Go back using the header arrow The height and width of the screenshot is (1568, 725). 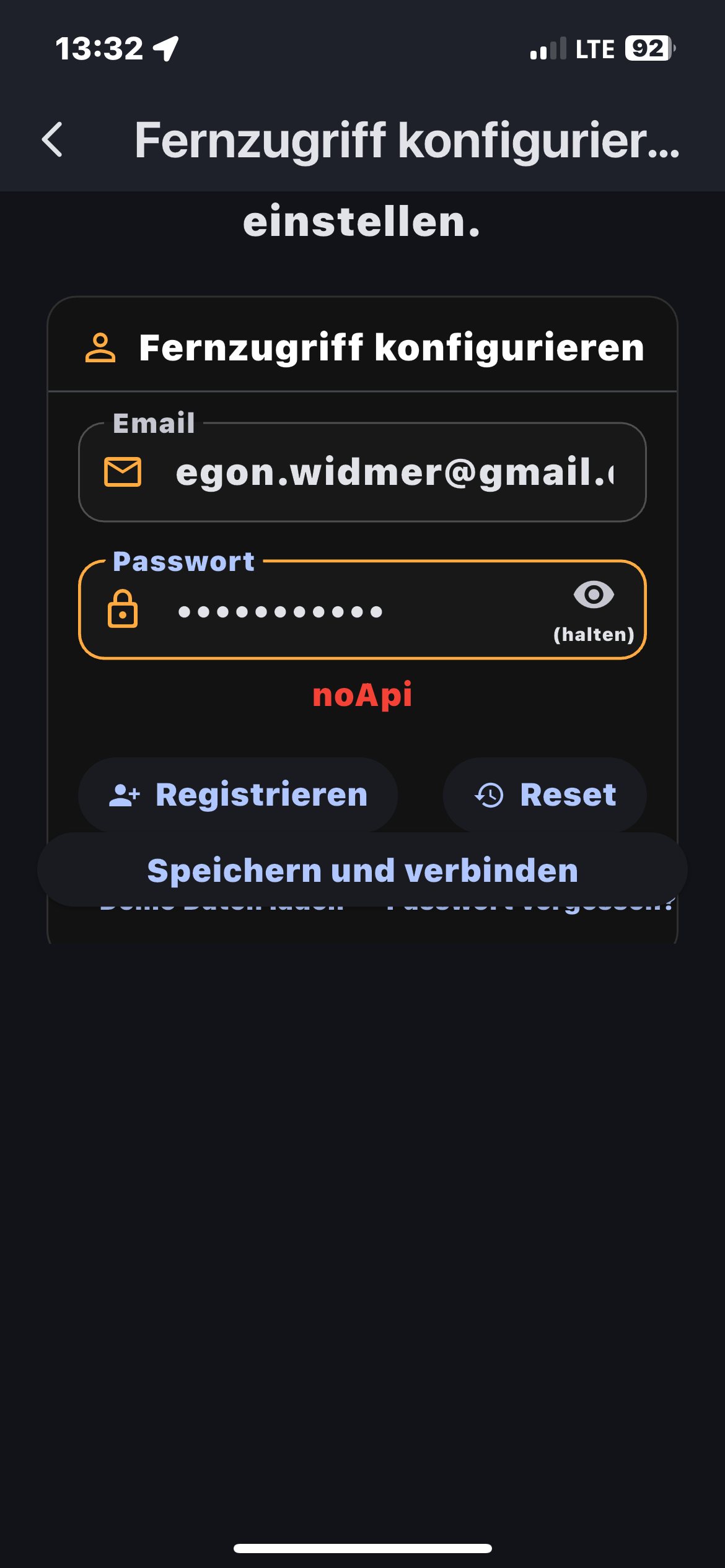[x=53, y=139]
